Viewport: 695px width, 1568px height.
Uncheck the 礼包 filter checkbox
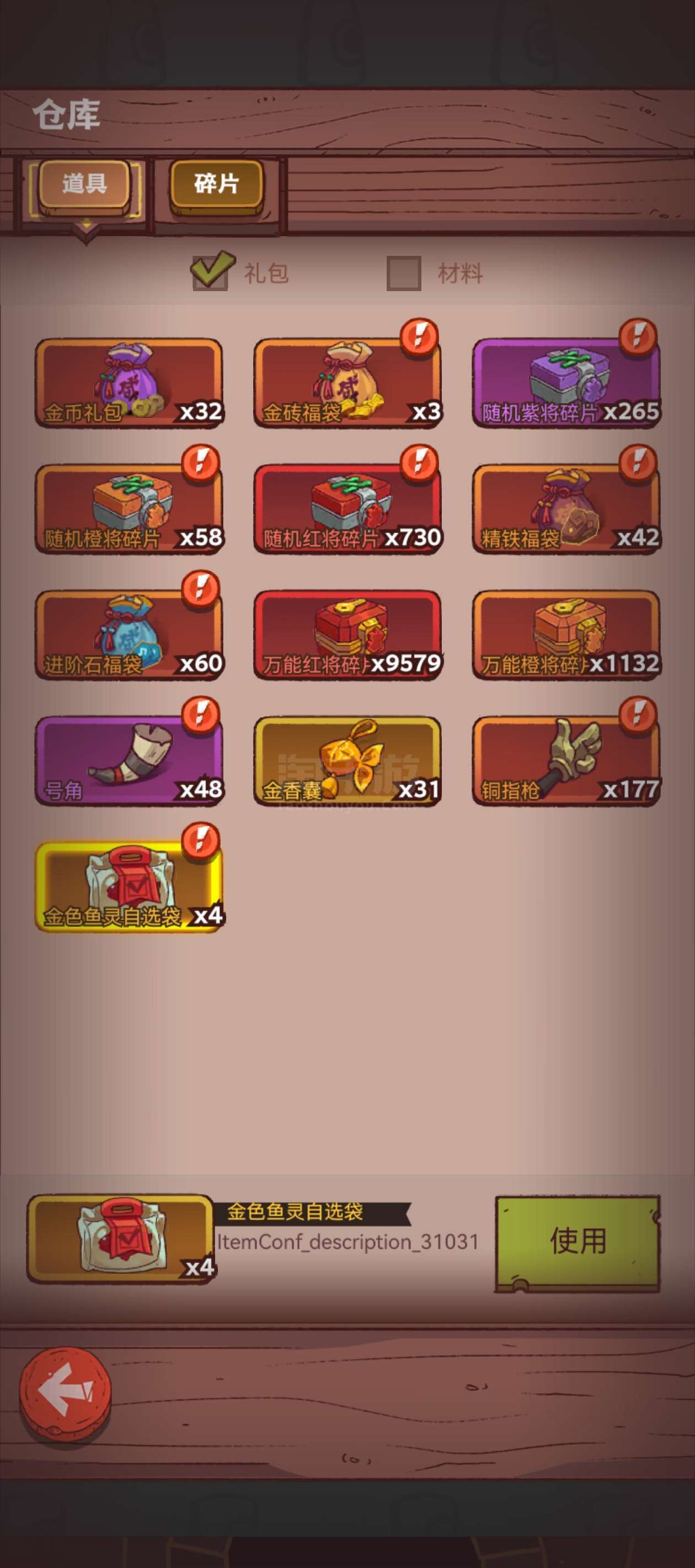click(211, 271)
